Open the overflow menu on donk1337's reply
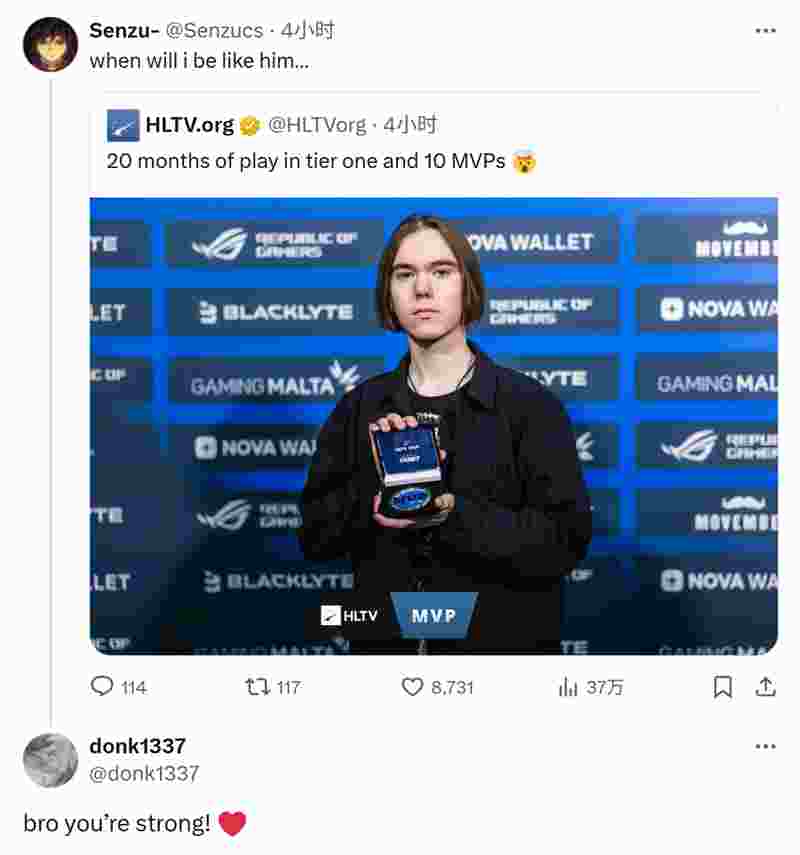Screen dimensions: 800x855 (x=765, y=746)
